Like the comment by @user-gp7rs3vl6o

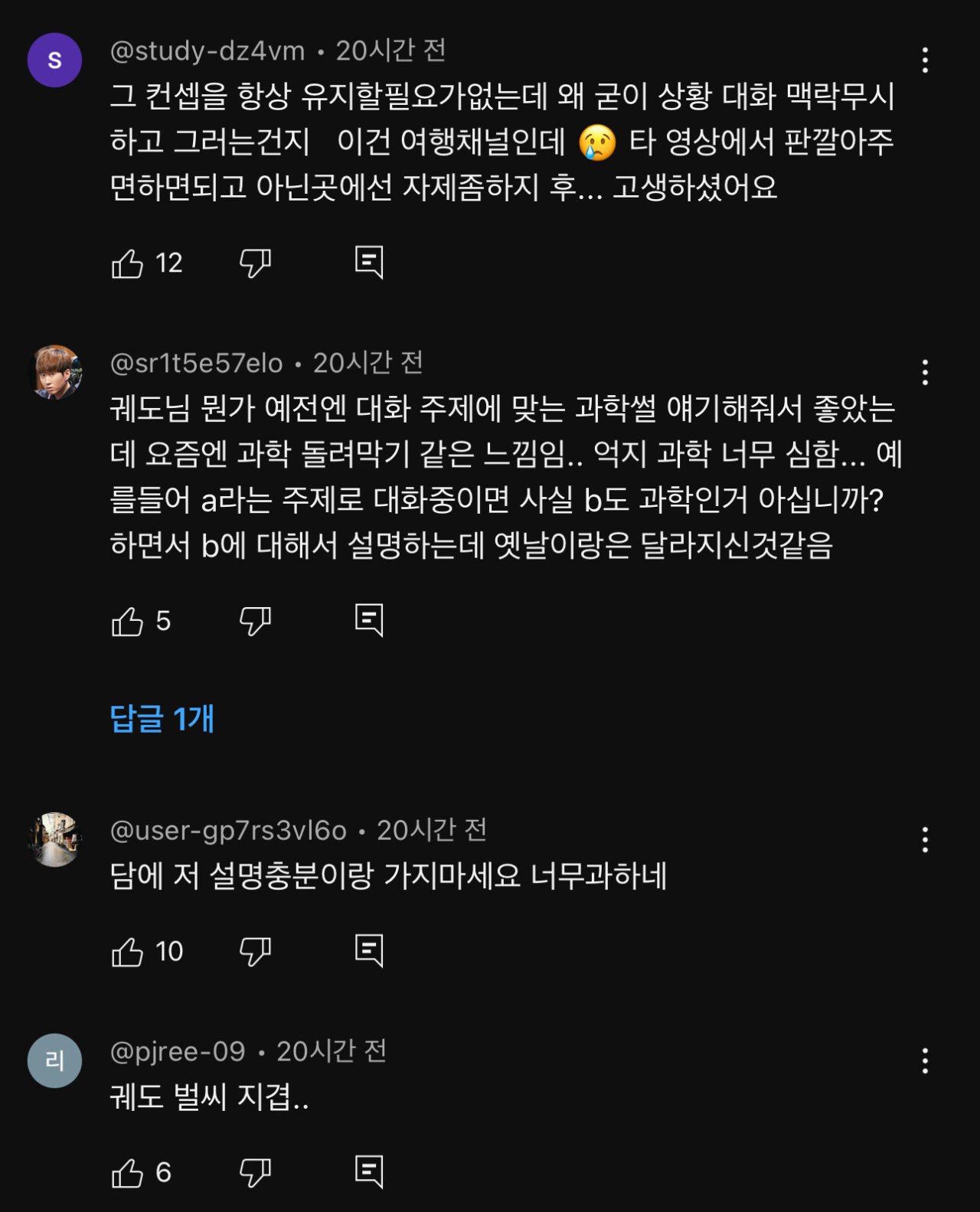pyautogui.click(x=128, y=952)
